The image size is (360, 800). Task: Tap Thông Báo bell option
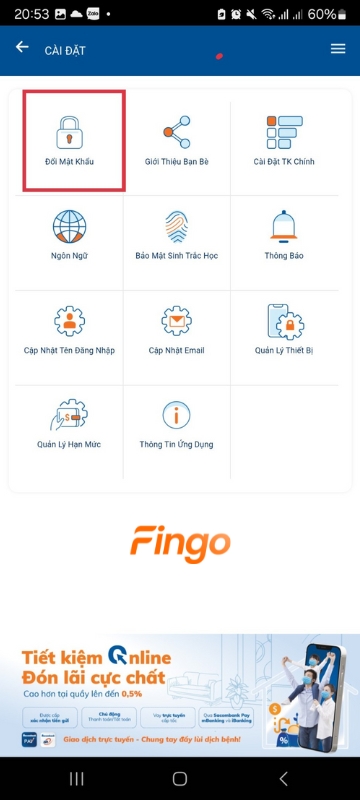[x=284, y=235]
